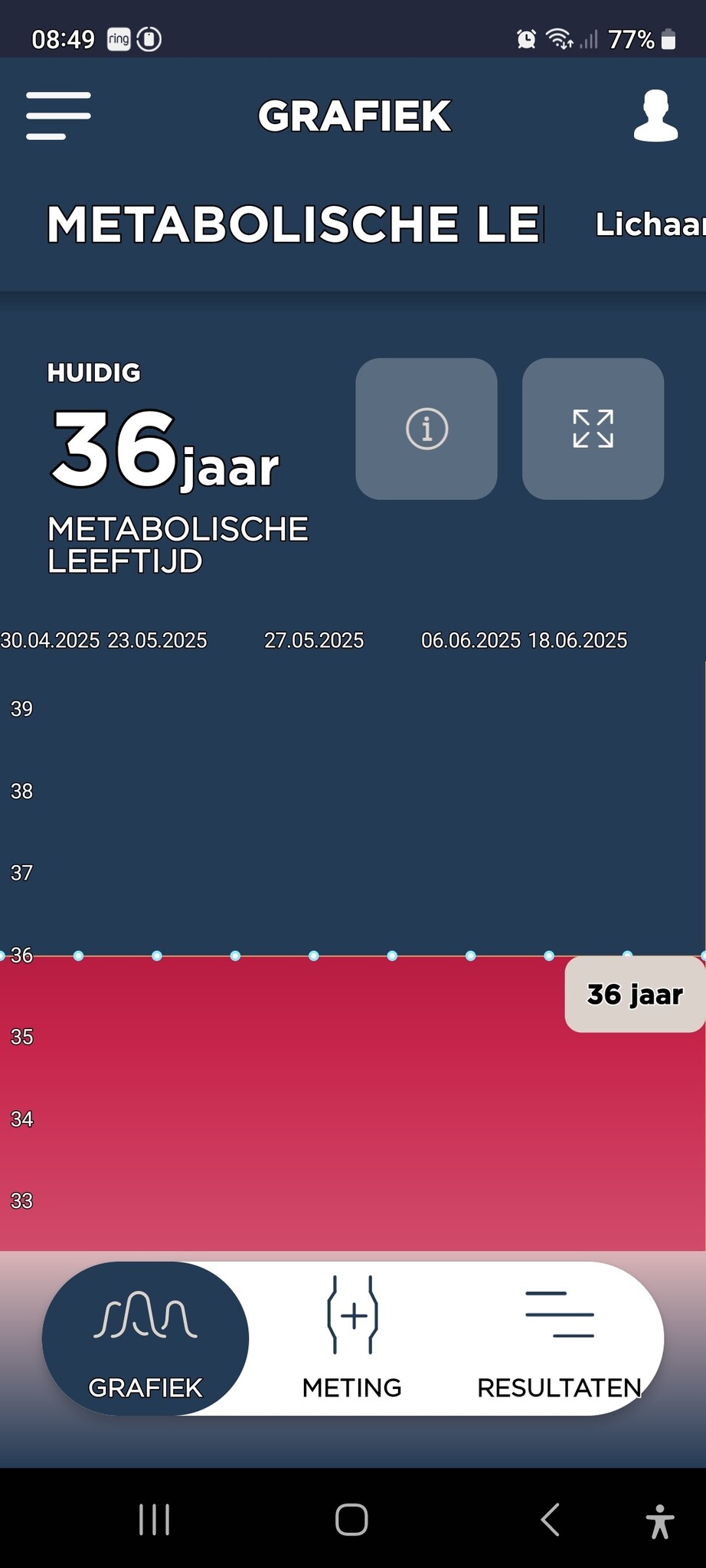Go back with system back button
Image resolution: width=706 pixels, height=1568 pixels.
click(x=550, y=1520)
